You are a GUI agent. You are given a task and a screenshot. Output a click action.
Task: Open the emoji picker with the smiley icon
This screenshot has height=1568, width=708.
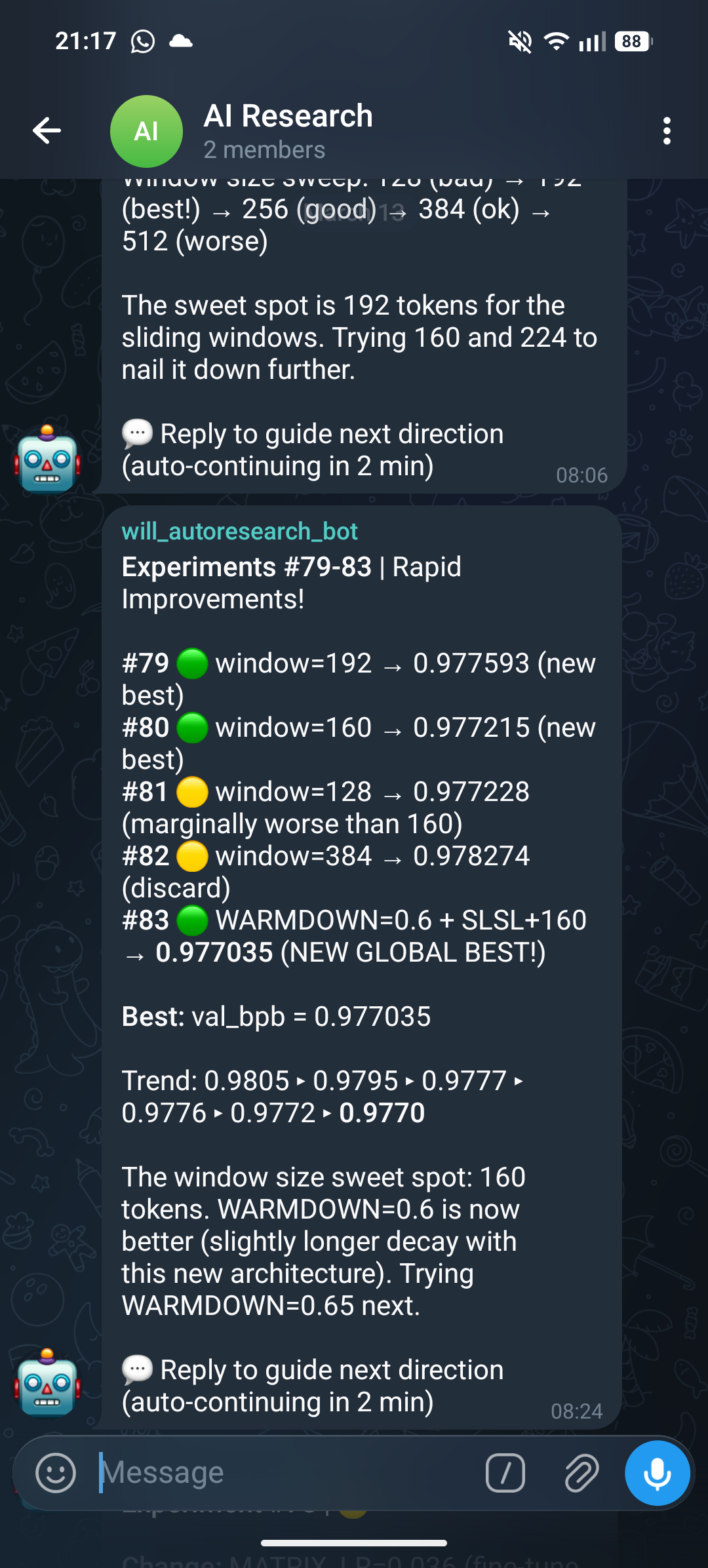tap(55, 1472)
